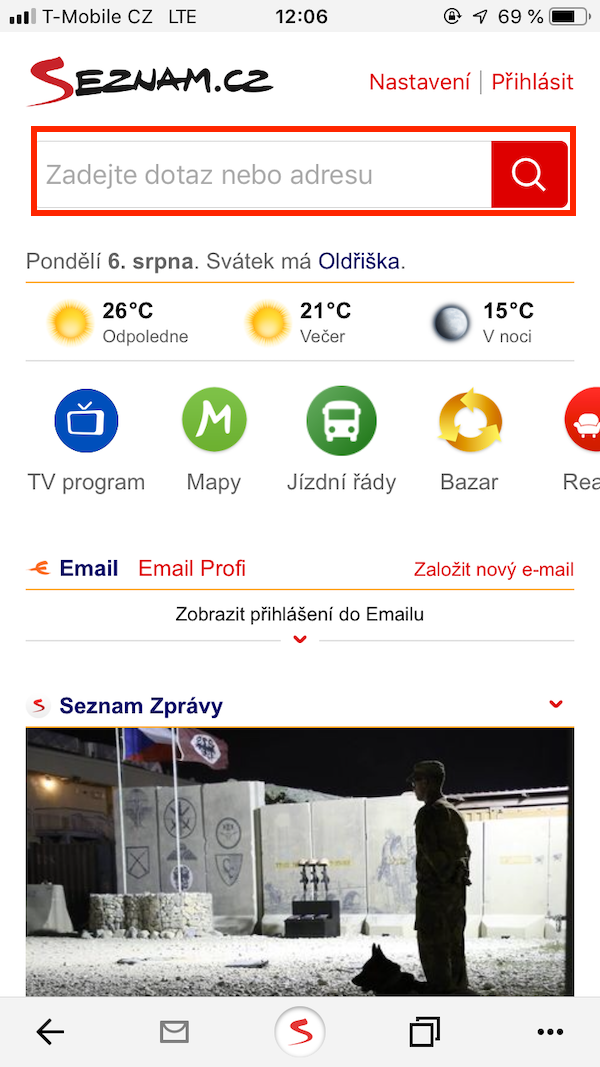Tap Přihlásit to sign in

pos(532,82)
